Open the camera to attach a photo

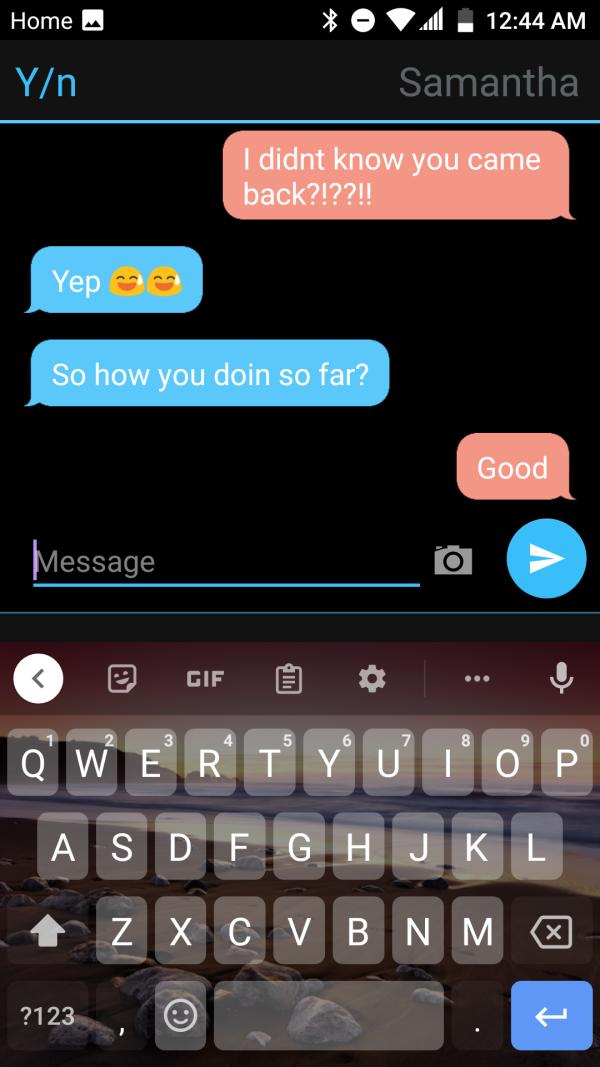click(453, 560)
